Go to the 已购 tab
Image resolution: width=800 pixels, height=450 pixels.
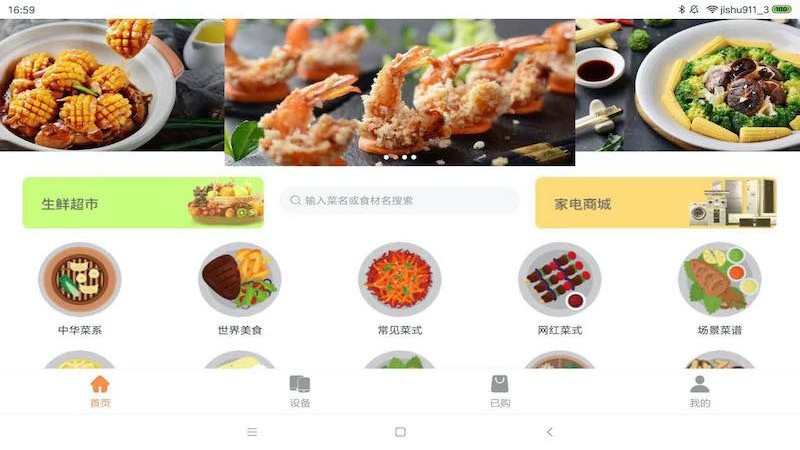[500, 391]
